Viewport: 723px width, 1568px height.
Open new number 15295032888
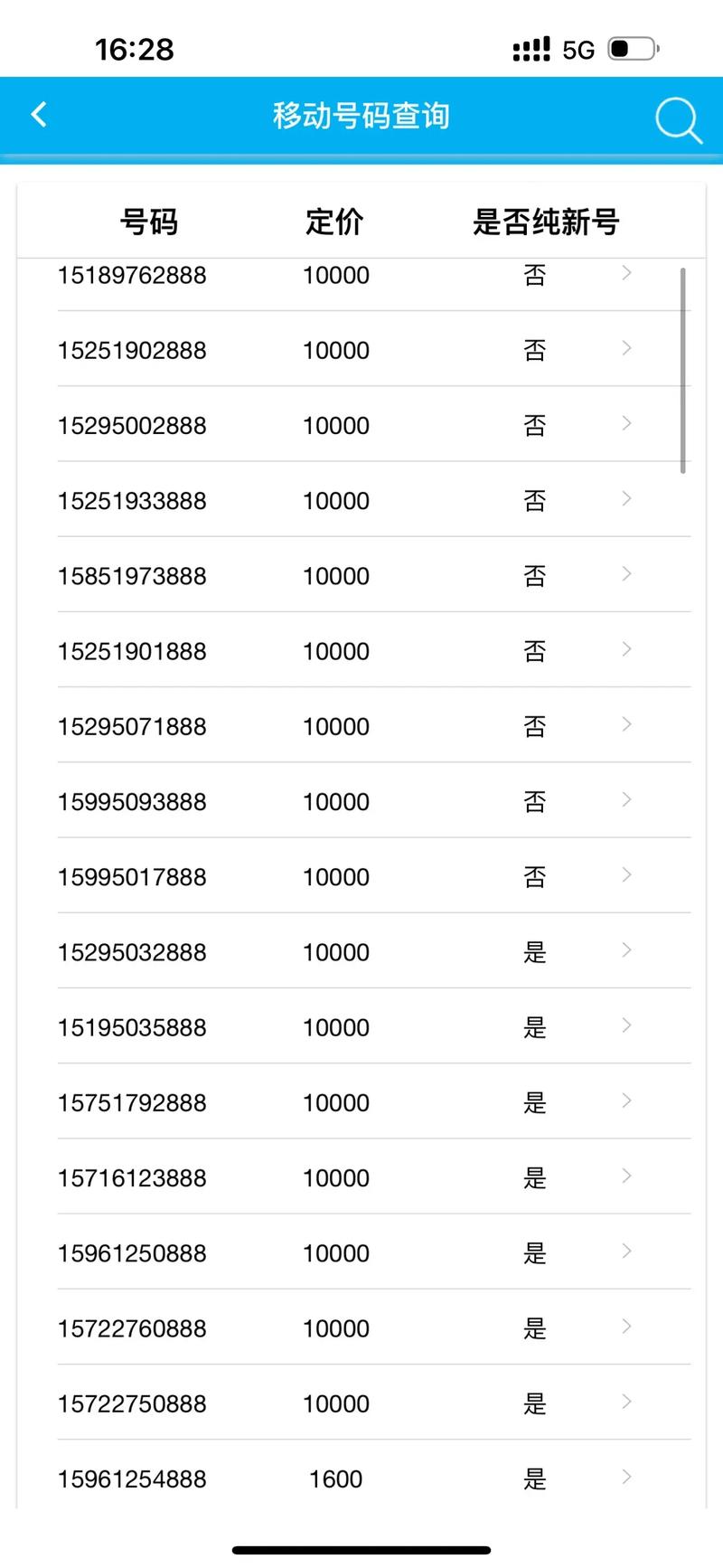point(361,952)
